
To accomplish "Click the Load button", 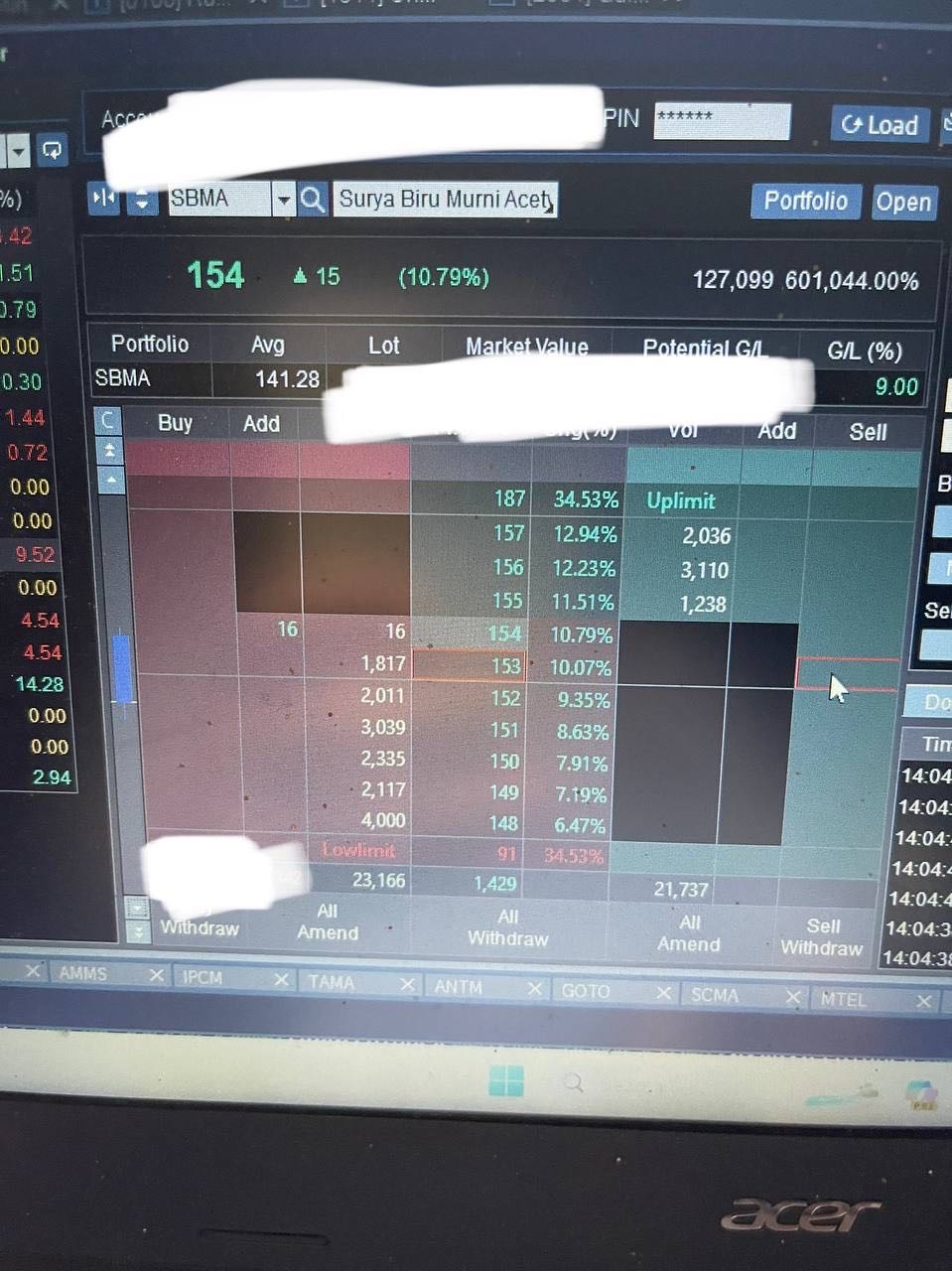I will tap(881, 125).
